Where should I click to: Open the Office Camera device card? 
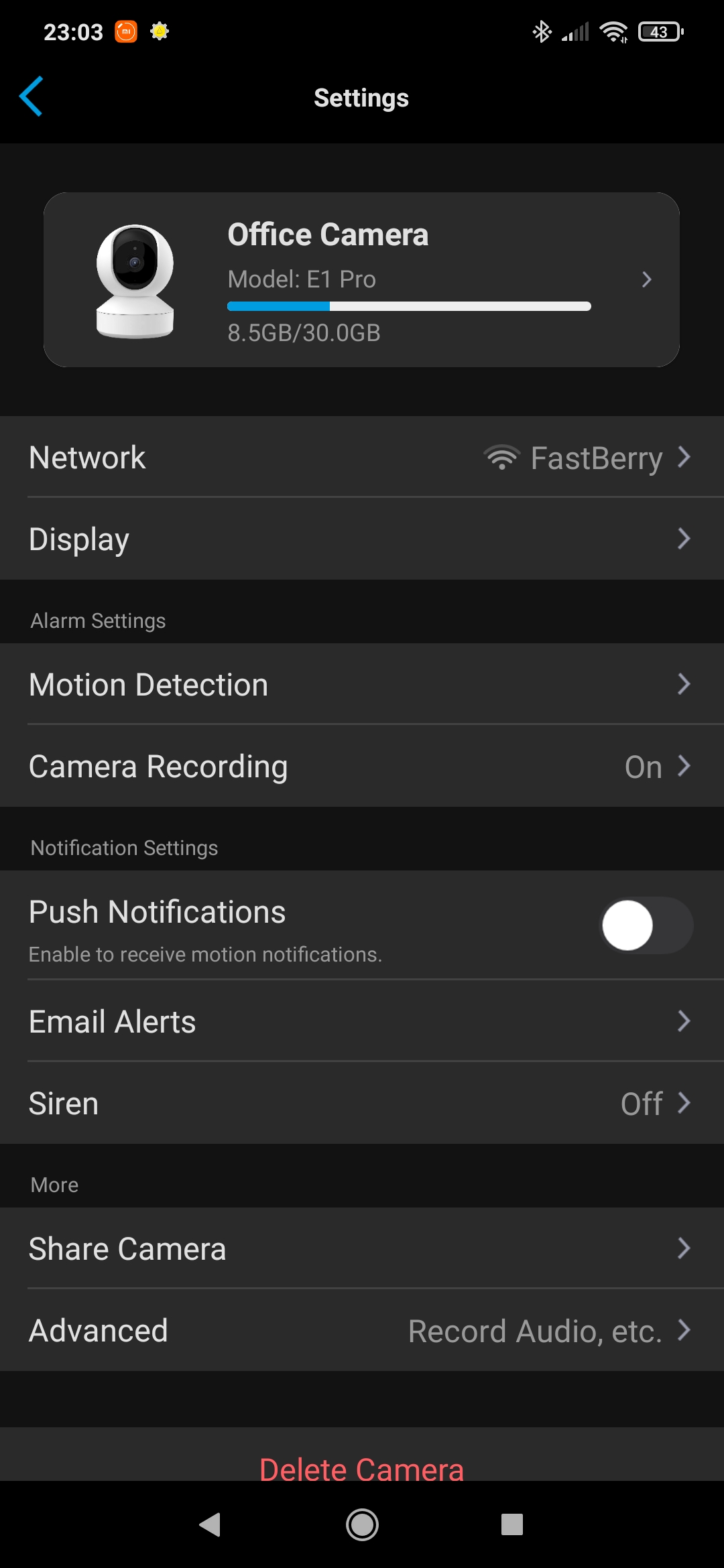tap(361, 279)
